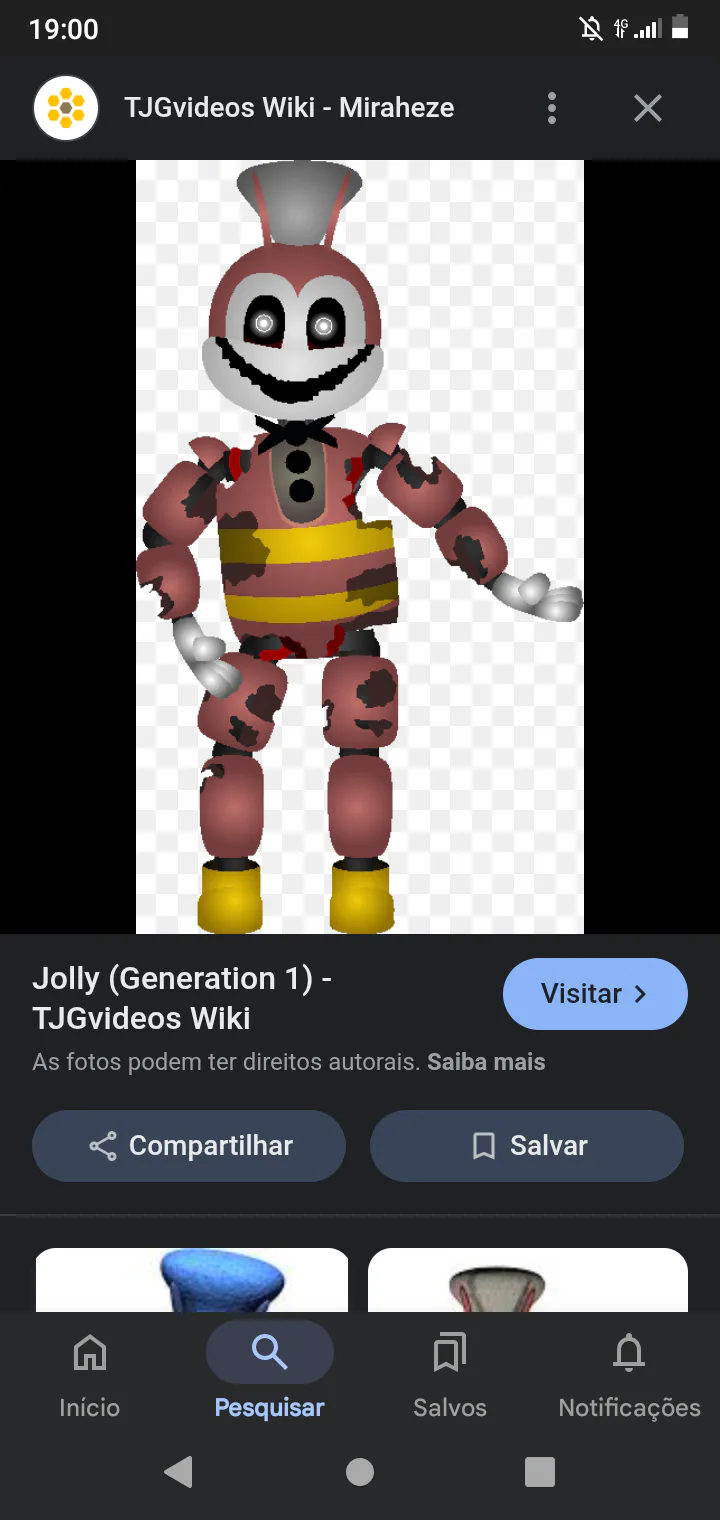Open the Salvos tab
This screenshot has width=720, height=1520.
click(450, 1377)
